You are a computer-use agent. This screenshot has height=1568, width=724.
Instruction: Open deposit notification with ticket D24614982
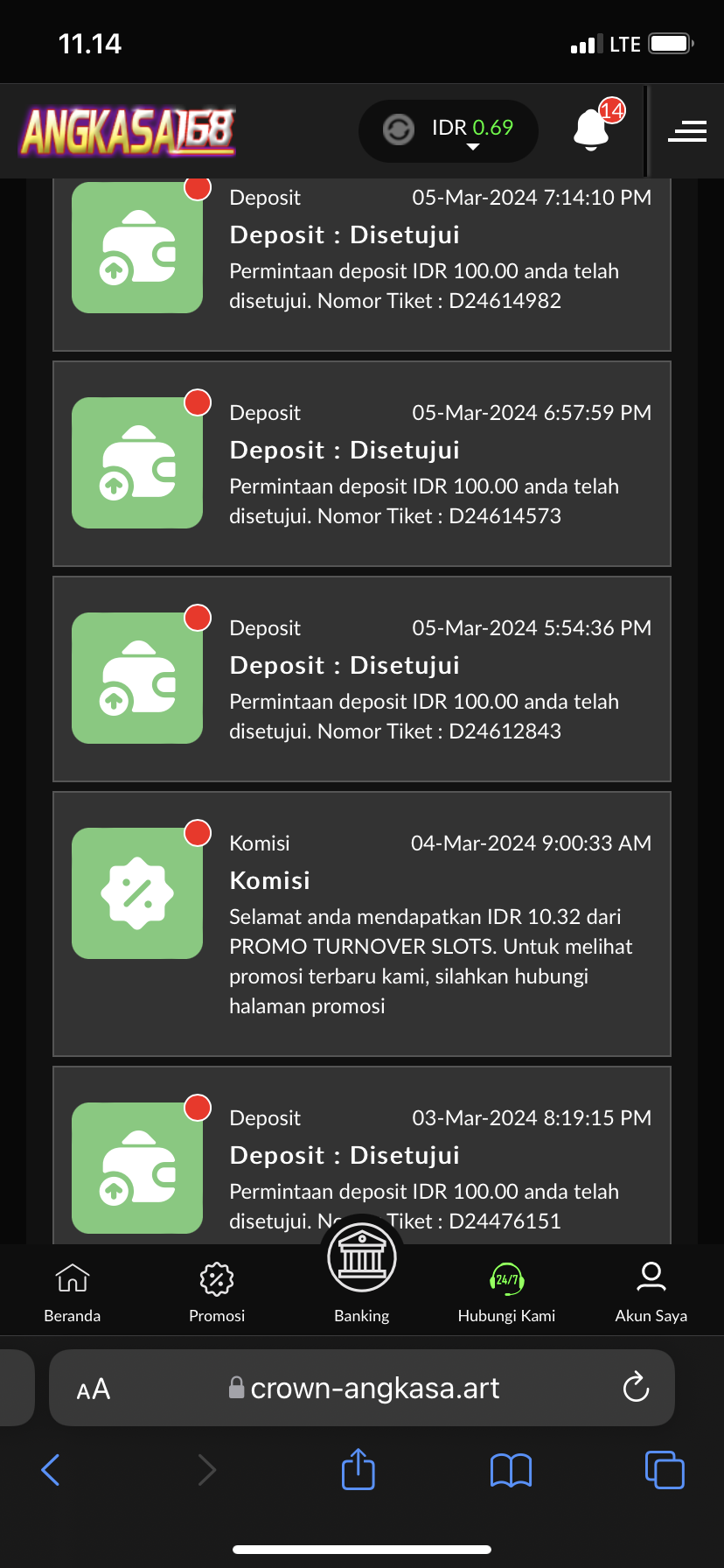tap(362, 264)
